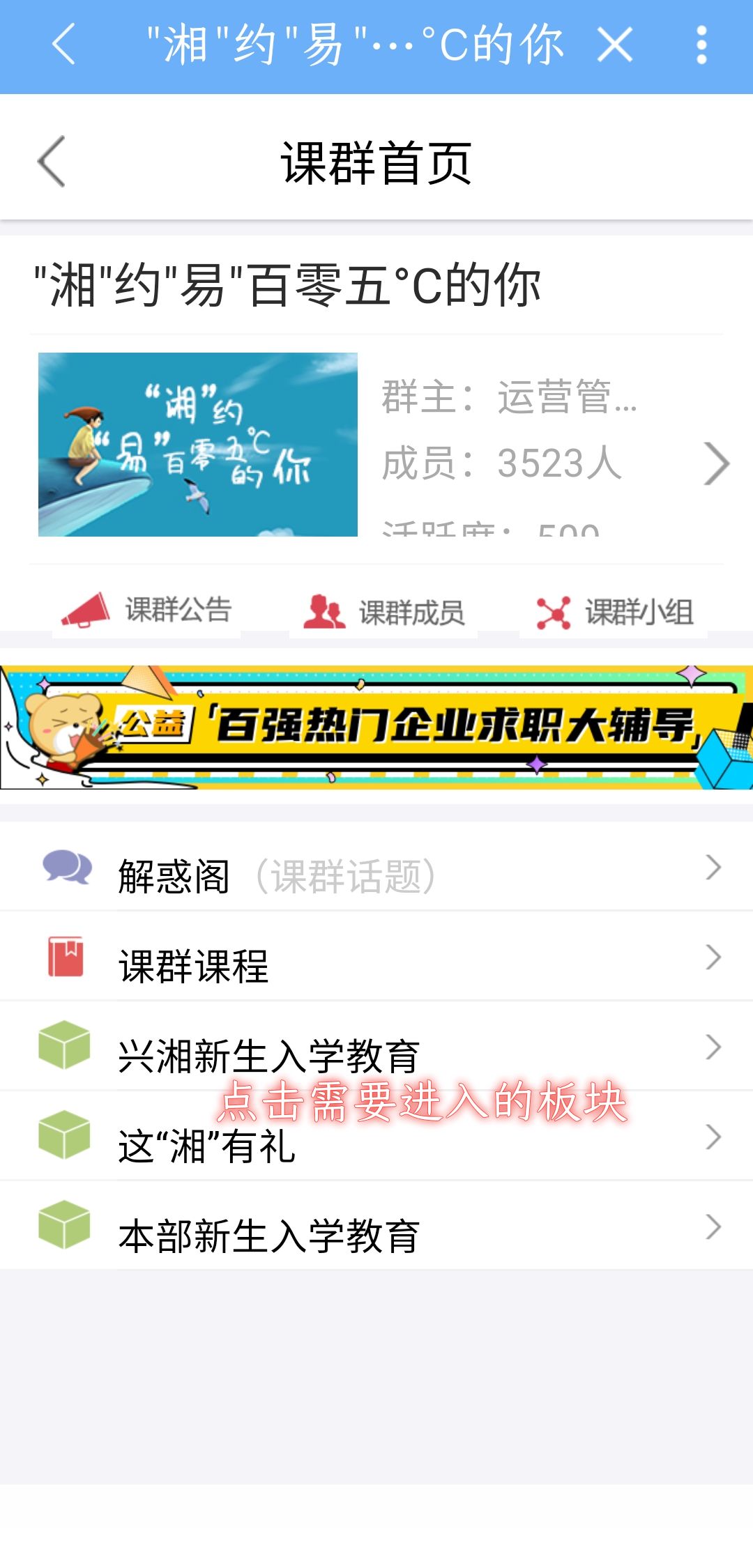Screen dimensions: 753x1568
Task: View 课群成员 members list
Action: (384, 612)
